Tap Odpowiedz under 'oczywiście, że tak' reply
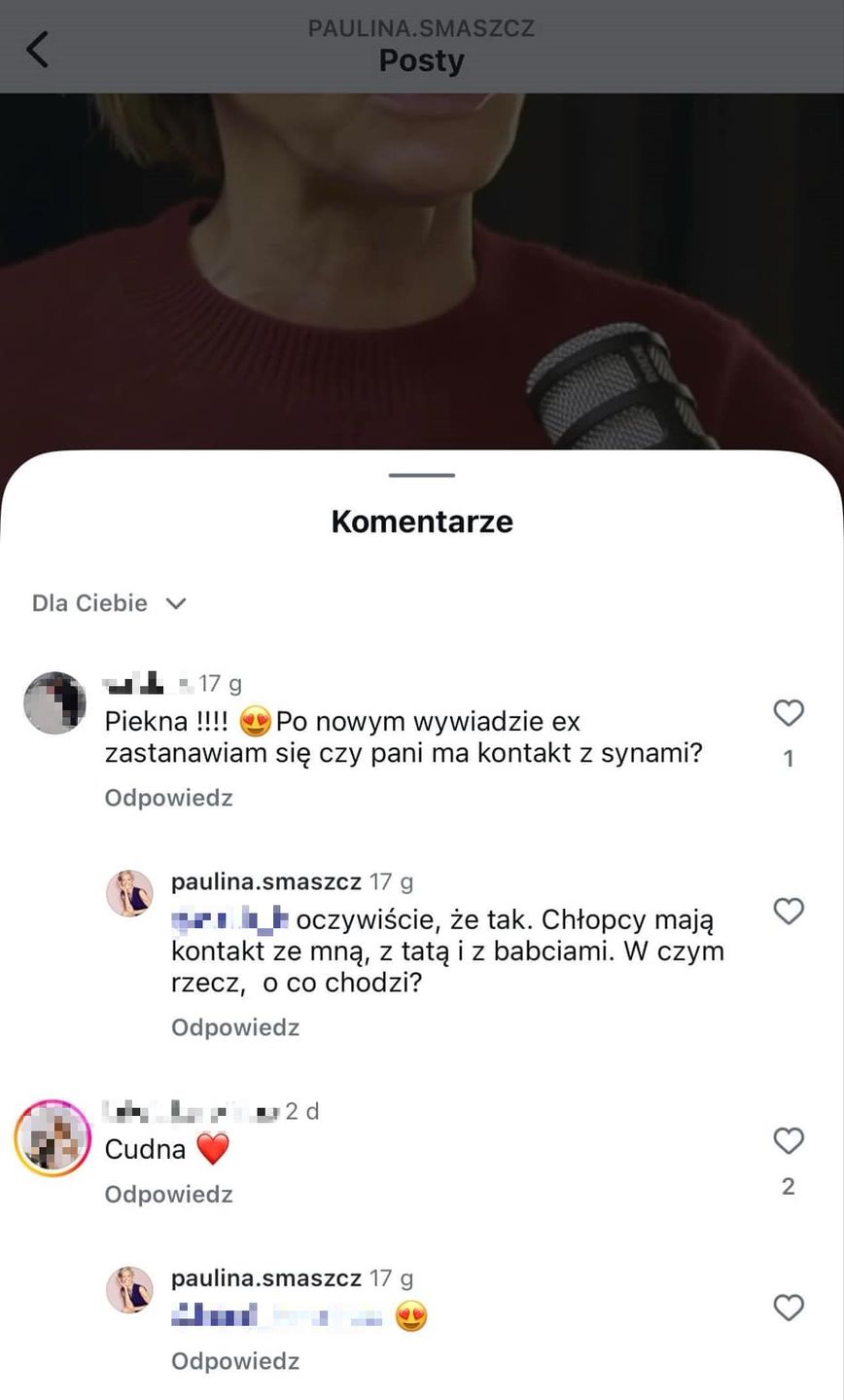Image resolution: width=844 pixels, height=1400 pixels. point(234,1027)
